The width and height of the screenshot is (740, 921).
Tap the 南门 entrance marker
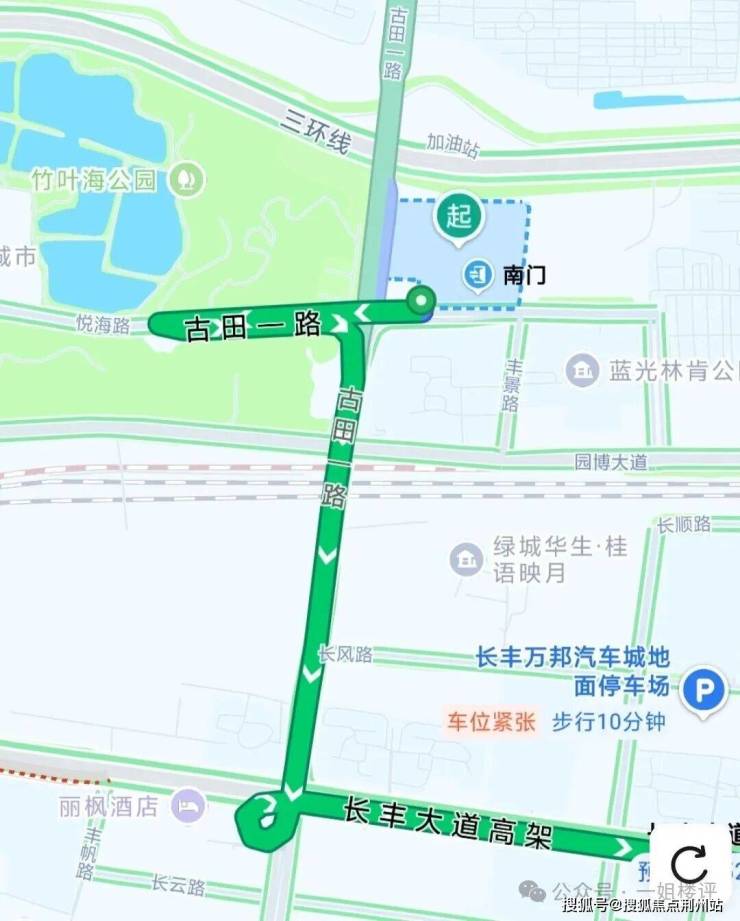click(x=478, y=273)
